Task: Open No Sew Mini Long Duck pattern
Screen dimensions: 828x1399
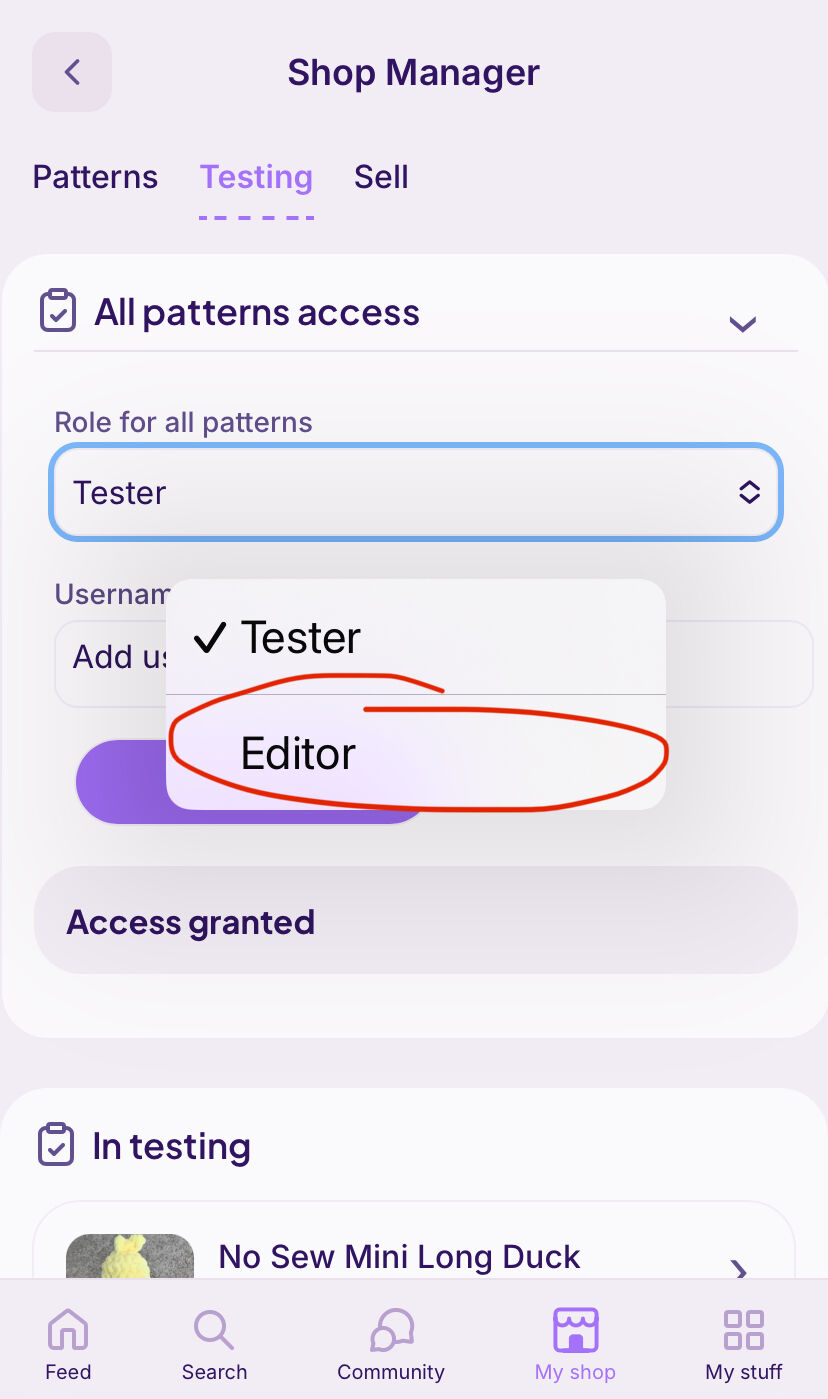Action: click(x=414, y=1258)
